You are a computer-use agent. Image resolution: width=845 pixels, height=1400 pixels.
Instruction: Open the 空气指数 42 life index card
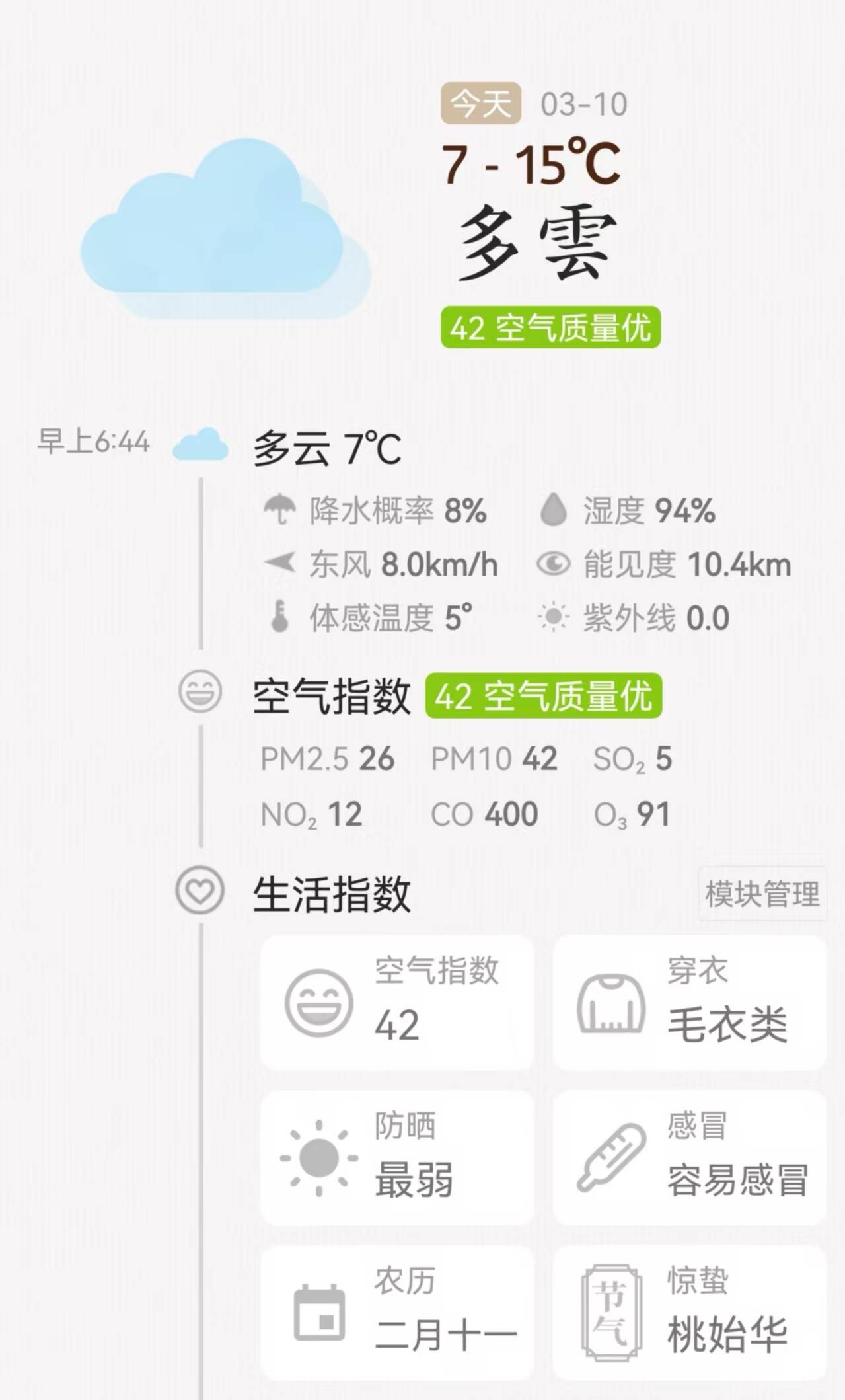click(396, 1002)
